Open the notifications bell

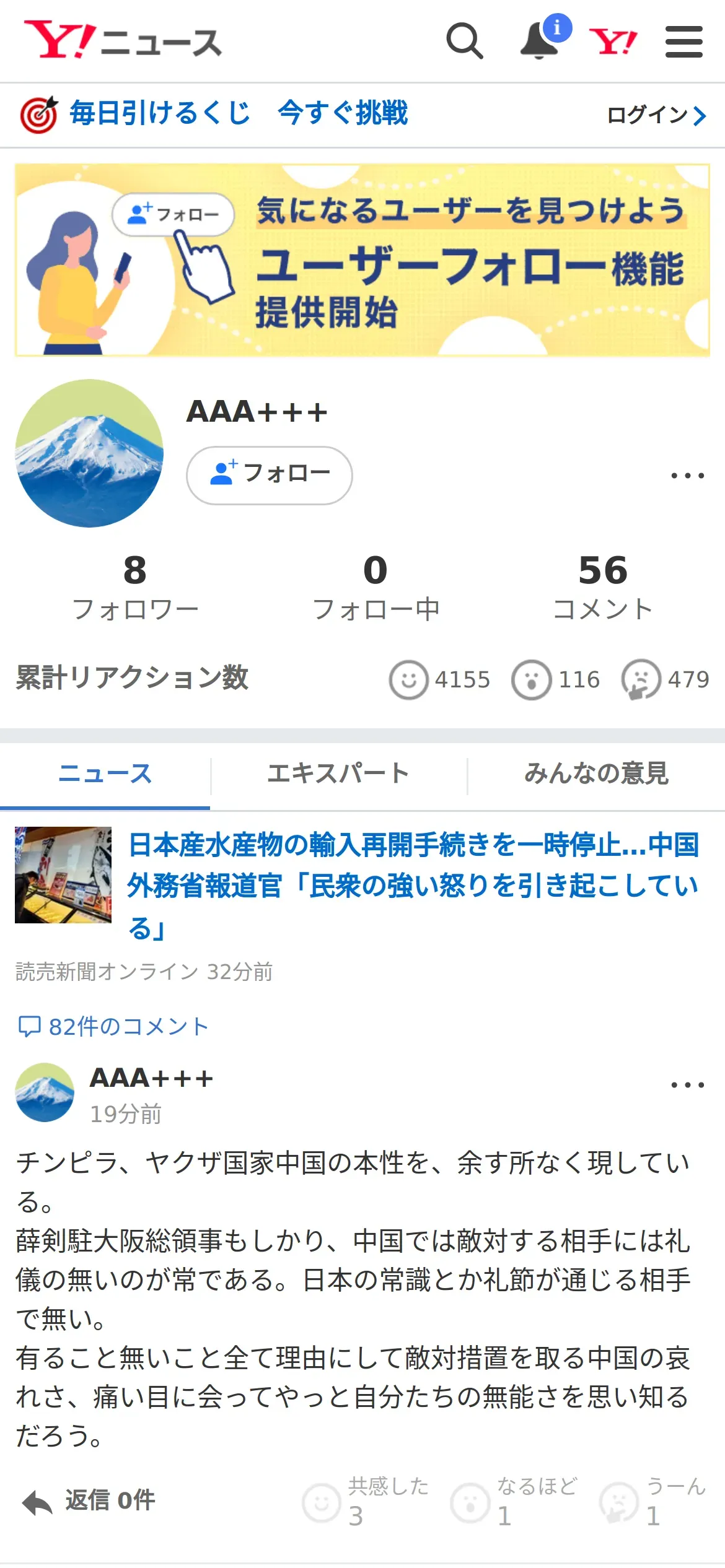[539, 41]
